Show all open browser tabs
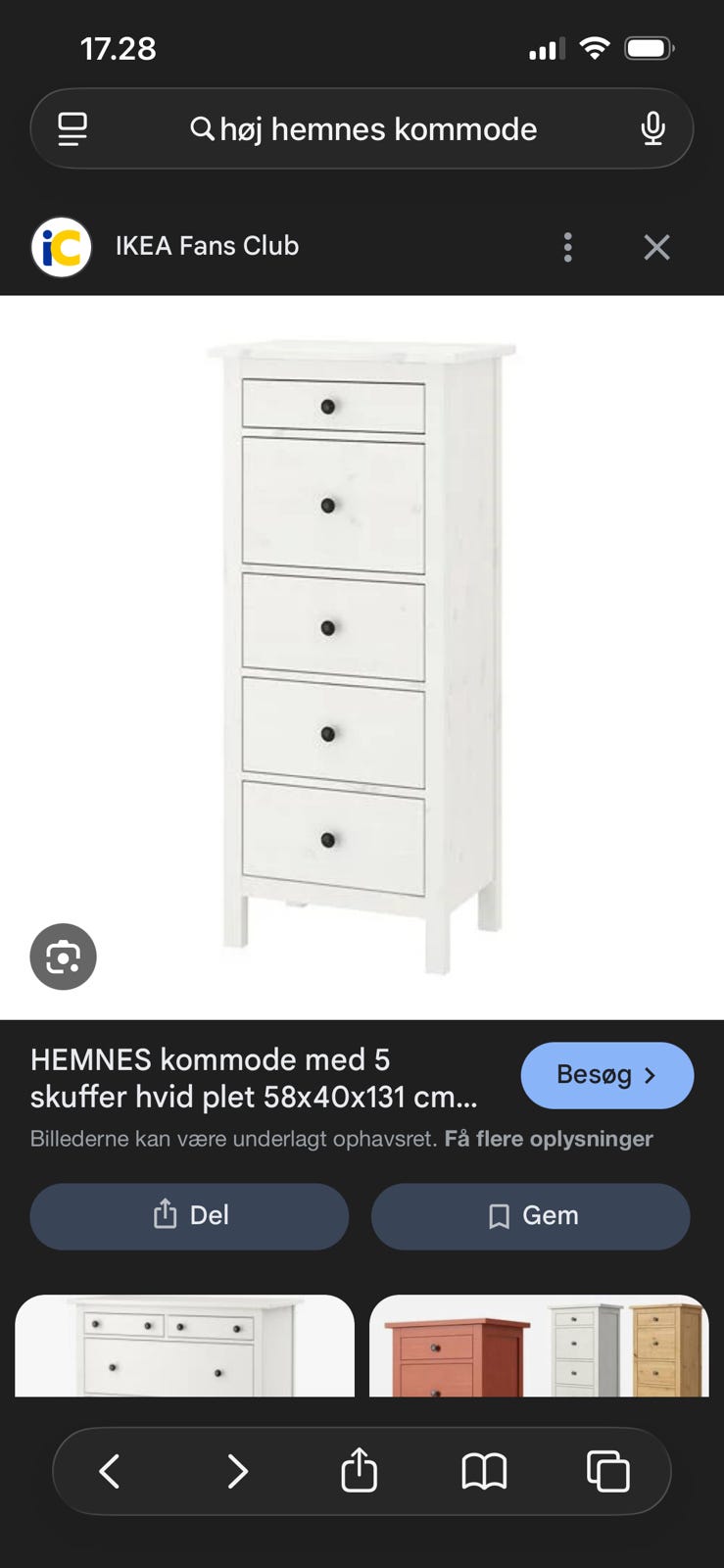The height and width of the screenshot is (1568, 724). coord(607,1471)
